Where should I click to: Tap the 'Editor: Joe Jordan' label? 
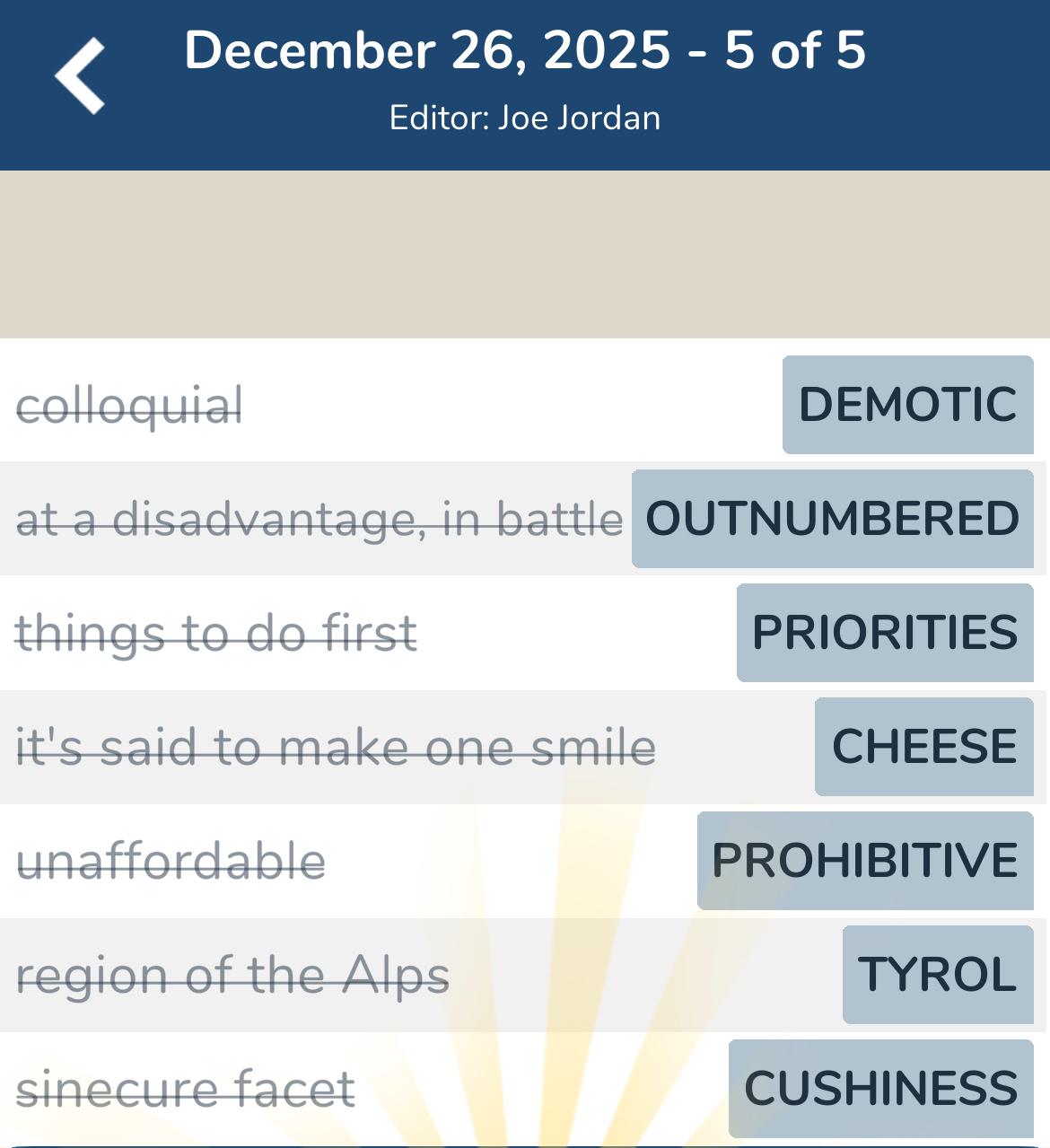click(525, 117)
